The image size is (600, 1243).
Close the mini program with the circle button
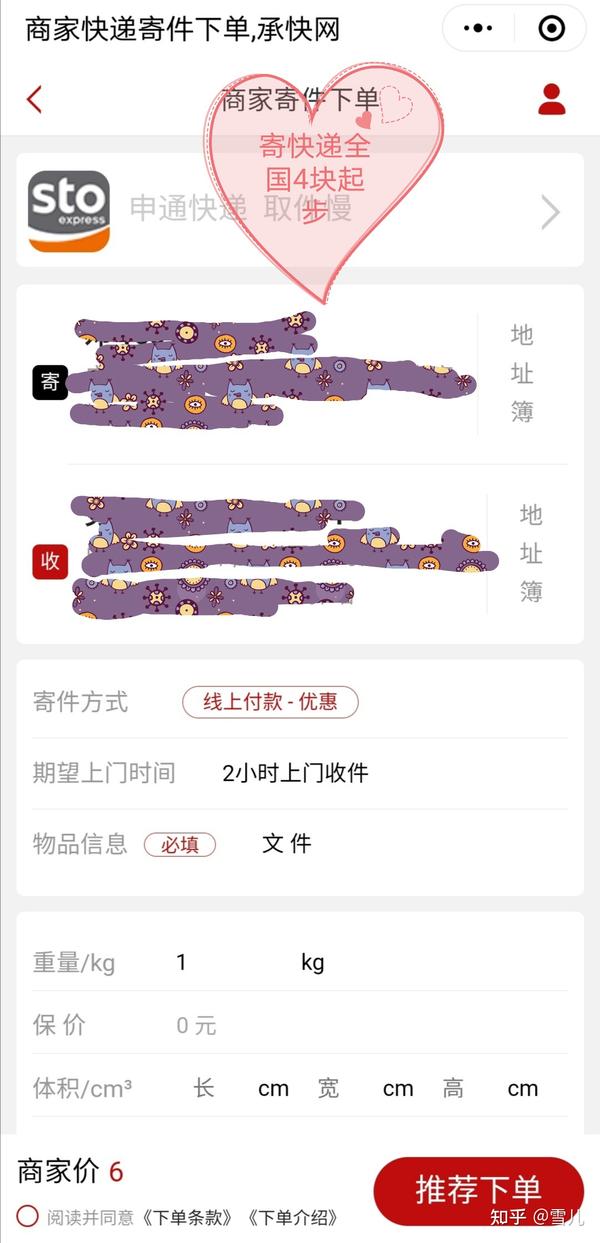pyautogui.click(x=552, y=29)
